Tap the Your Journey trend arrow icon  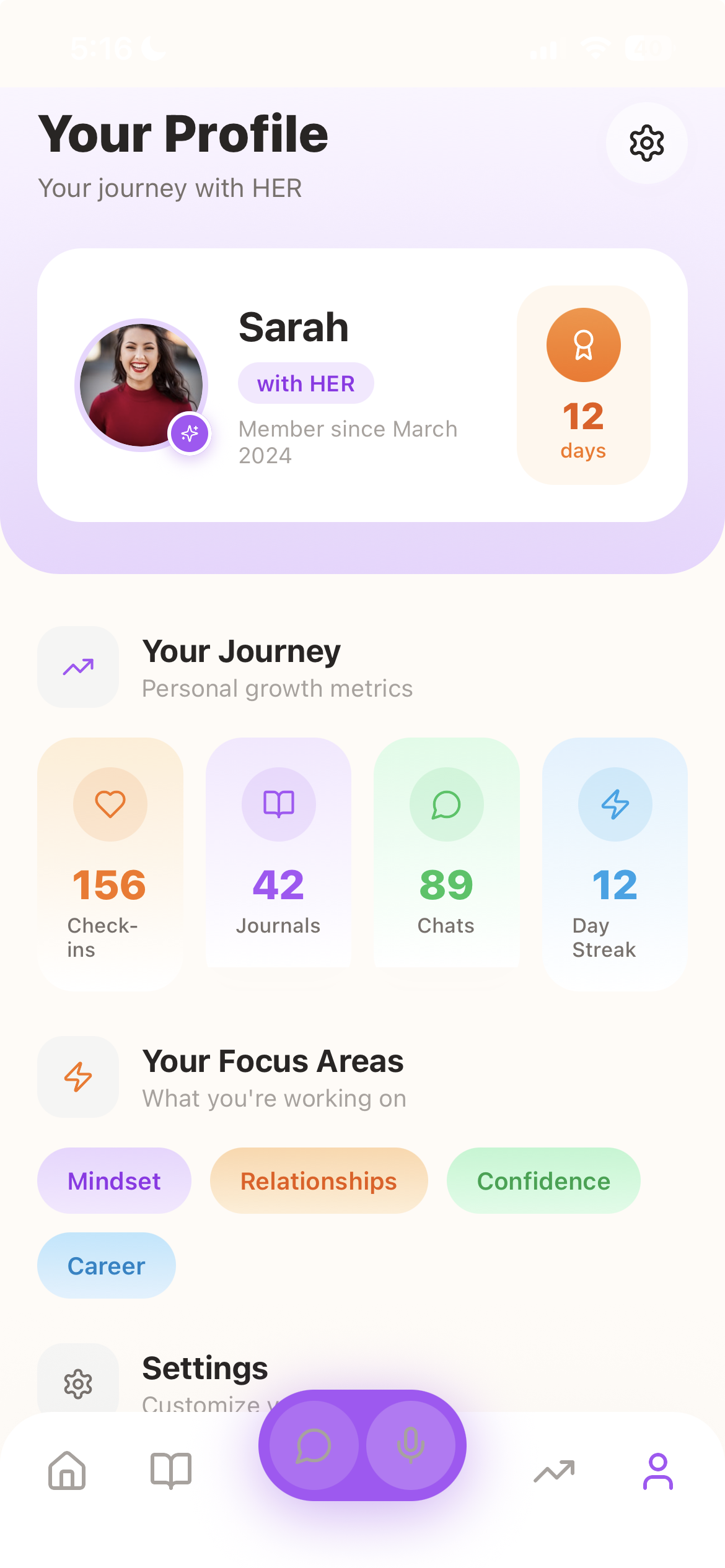77,667
